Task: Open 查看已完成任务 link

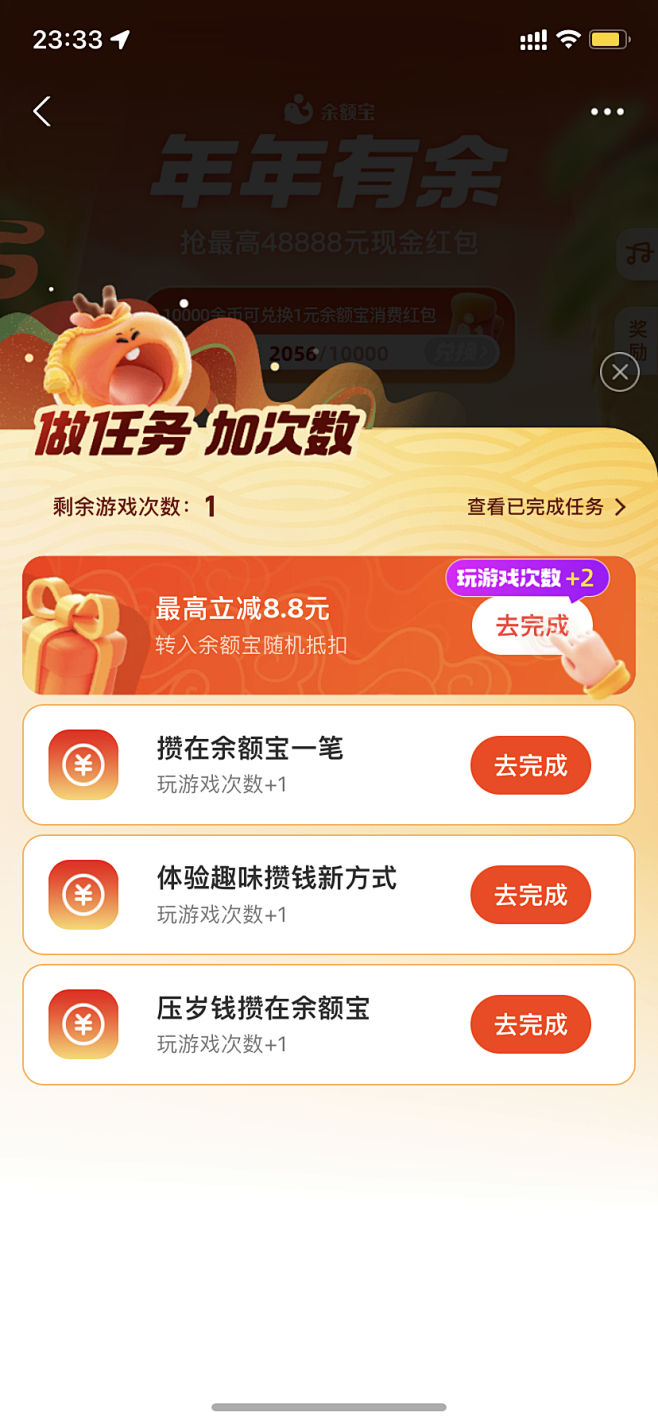Action: (546, 507)
